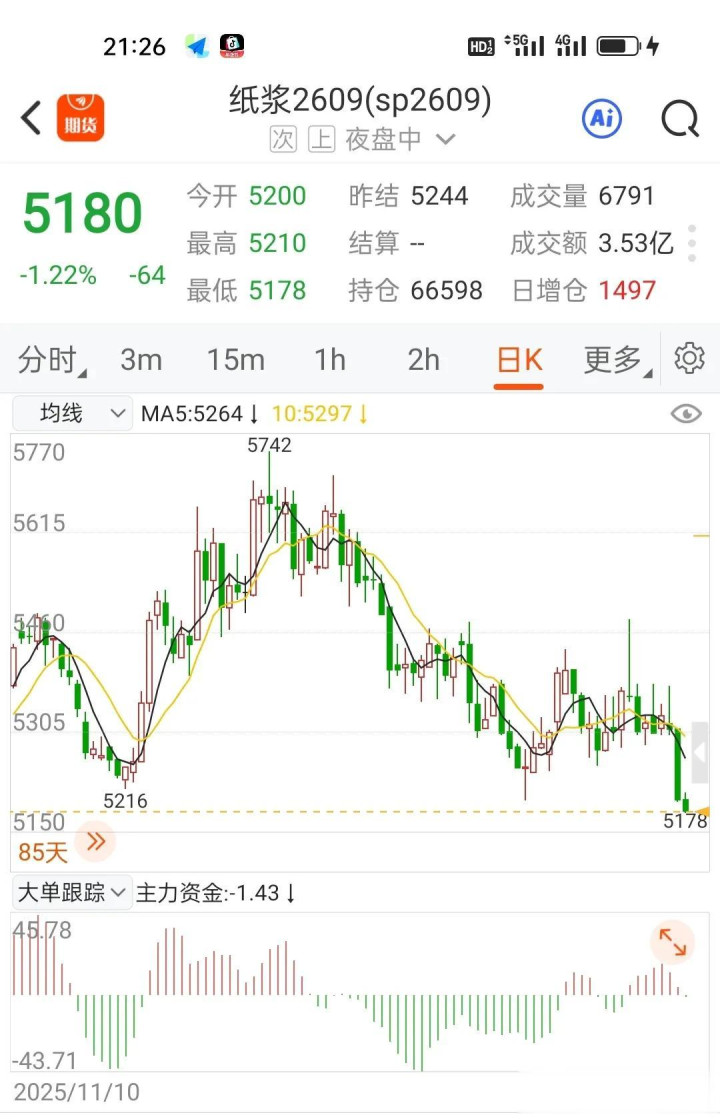Switch to the 2h chart interval
The image size is (720, 1119).
pos(423,359)
